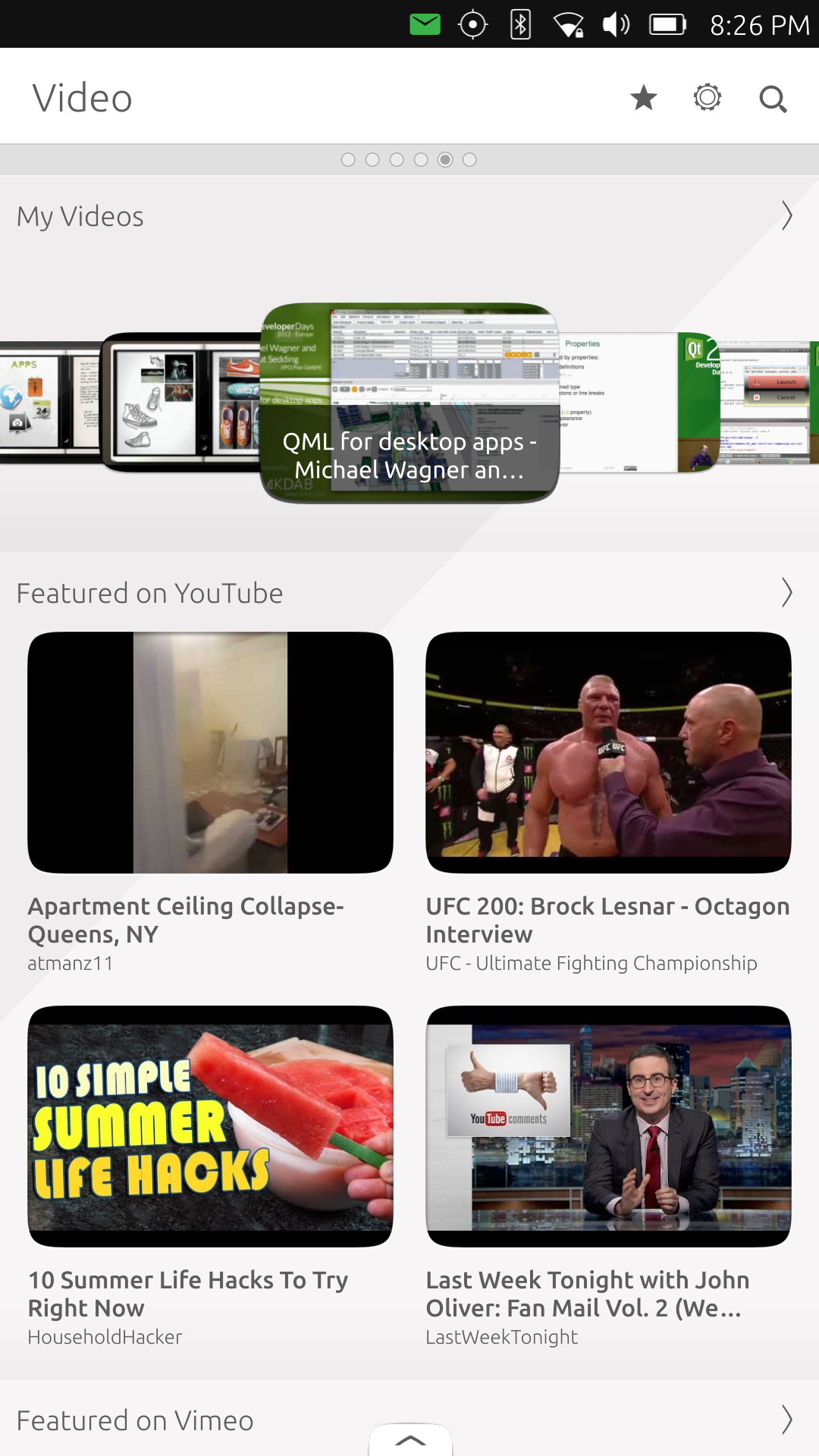Play Apartment Ceiling Collapse video

(x=210, y=752)
